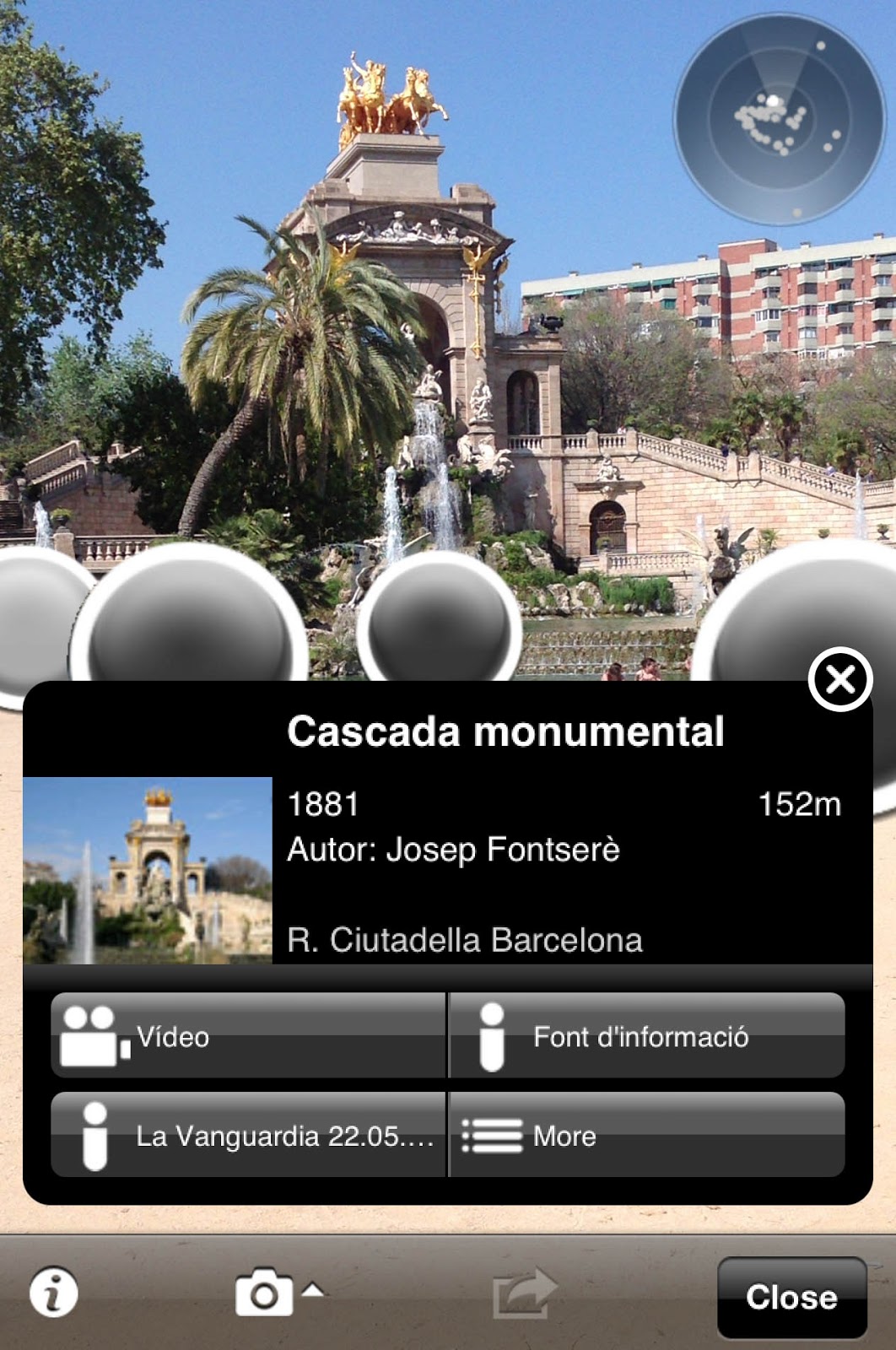Open the La Vanguardia 22.05 entry
The width and height of the screenshot is (896, 1350).
[248, 1136]
